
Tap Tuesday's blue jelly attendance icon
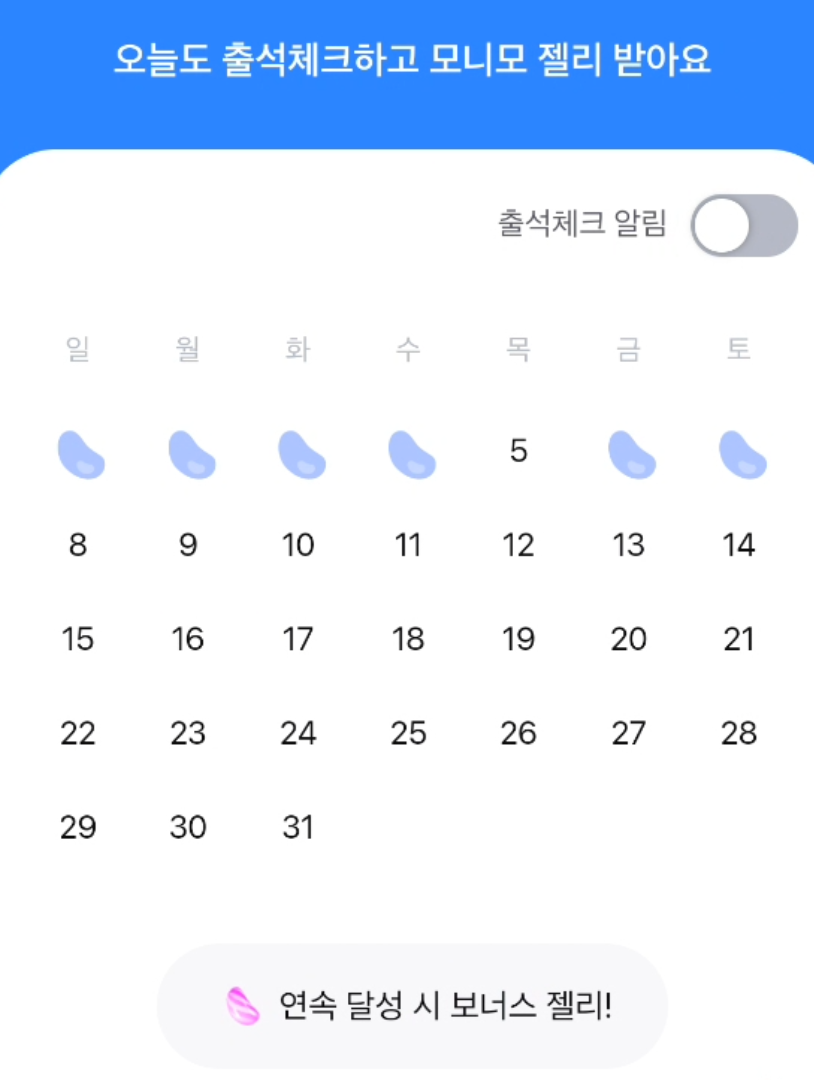pos(300,452)
